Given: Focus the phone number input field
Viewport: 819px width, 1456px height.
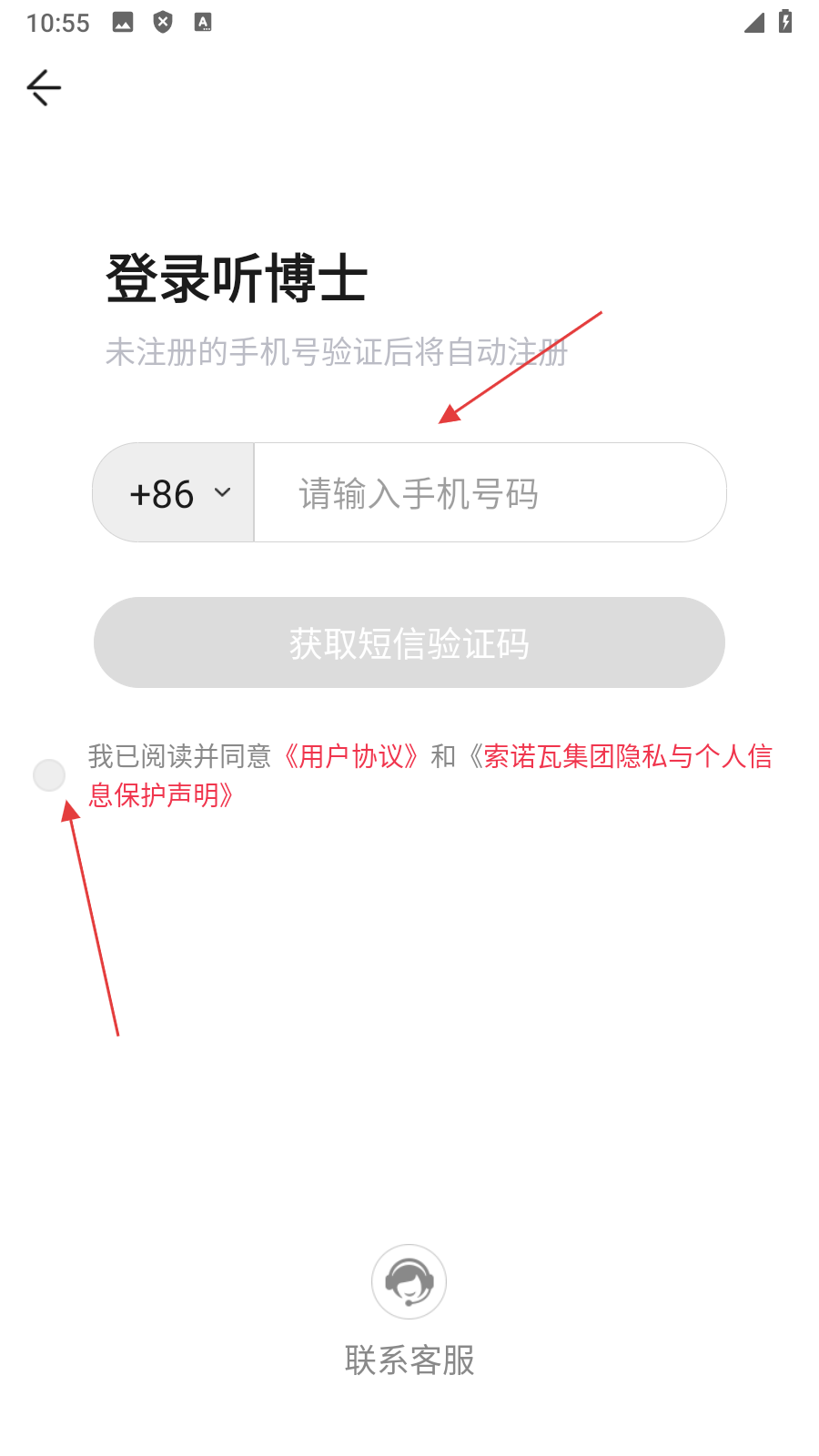Looking at the screenshot, I should [488, 493].
